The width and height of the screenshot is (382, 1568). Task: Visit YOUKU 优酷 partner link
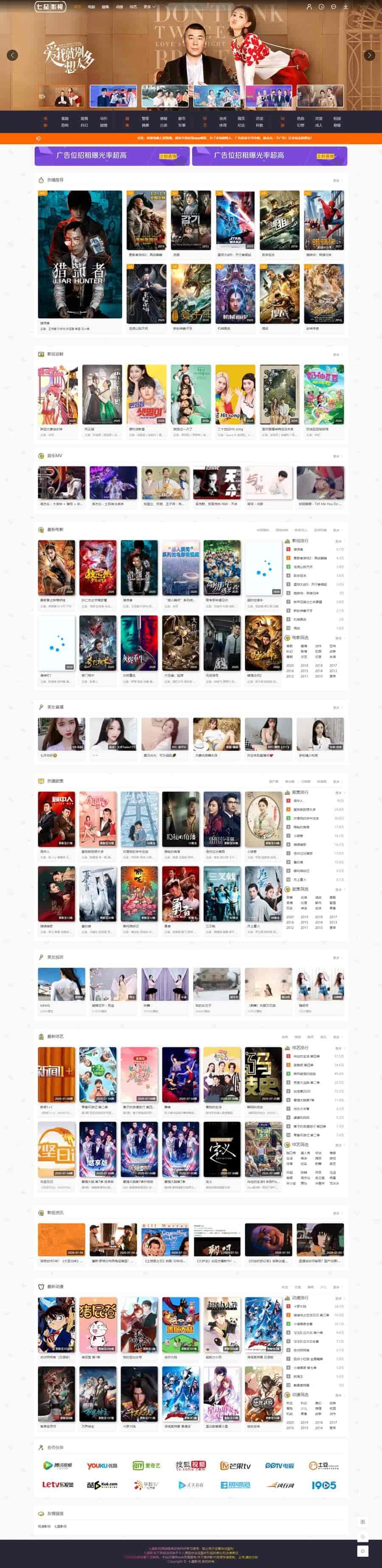tap(102, 1466)
